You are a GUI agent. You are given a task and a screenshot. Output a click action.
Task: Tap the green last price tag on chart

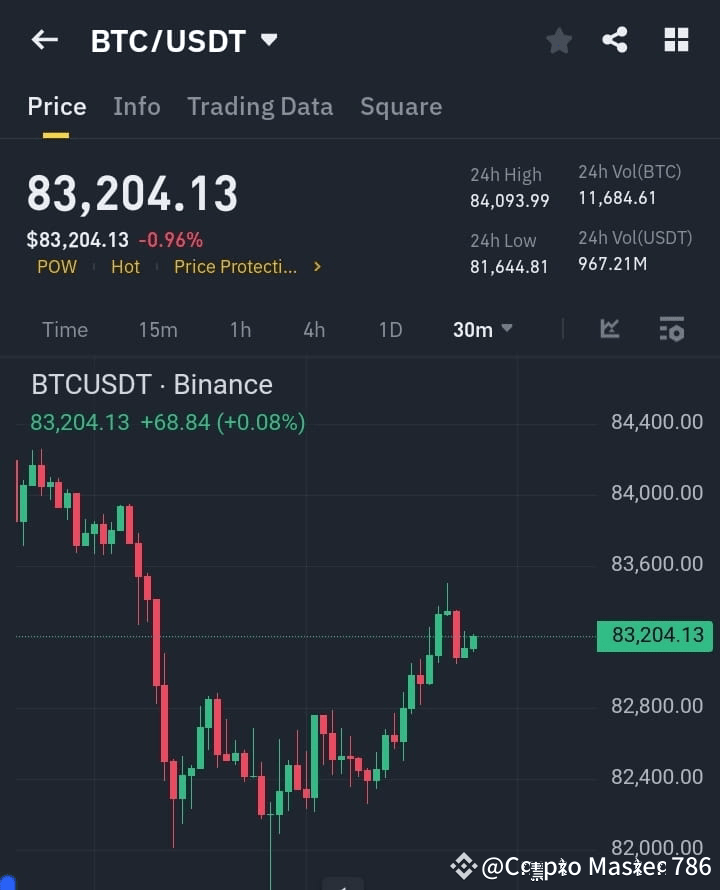[655, 635]
